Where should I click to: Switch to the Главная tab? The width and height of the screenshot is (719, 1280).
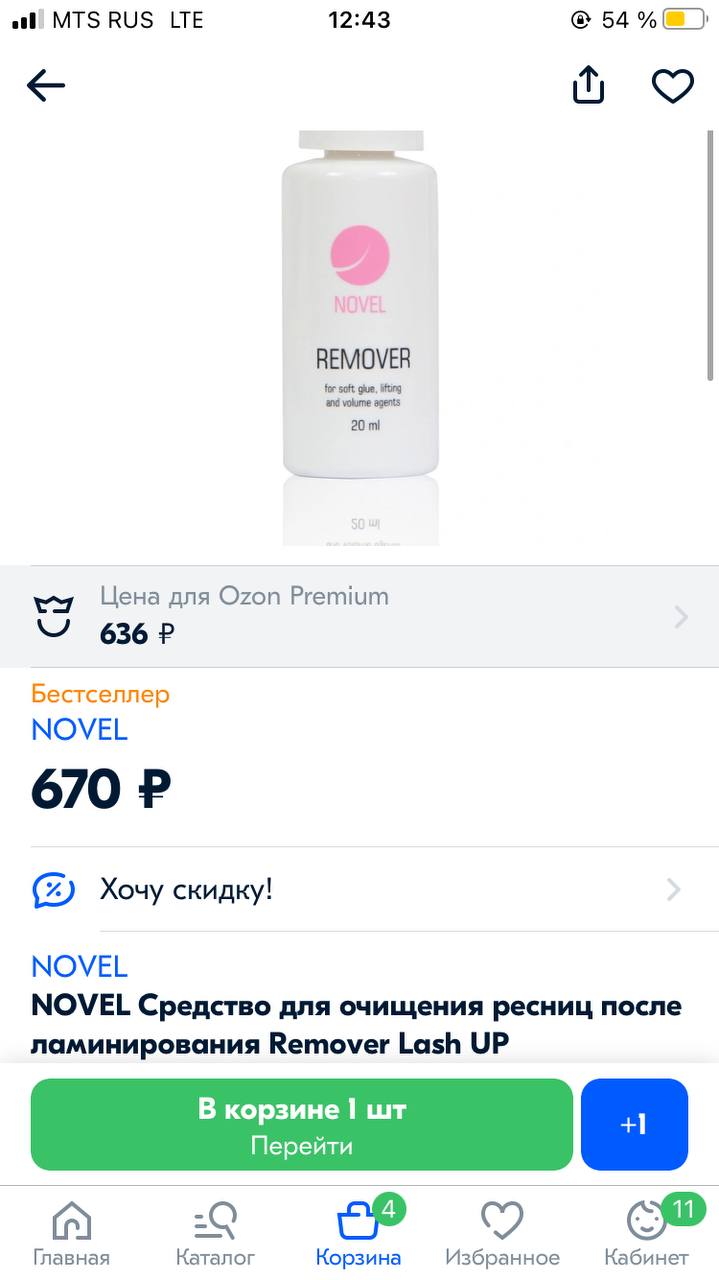point(71,1234)
